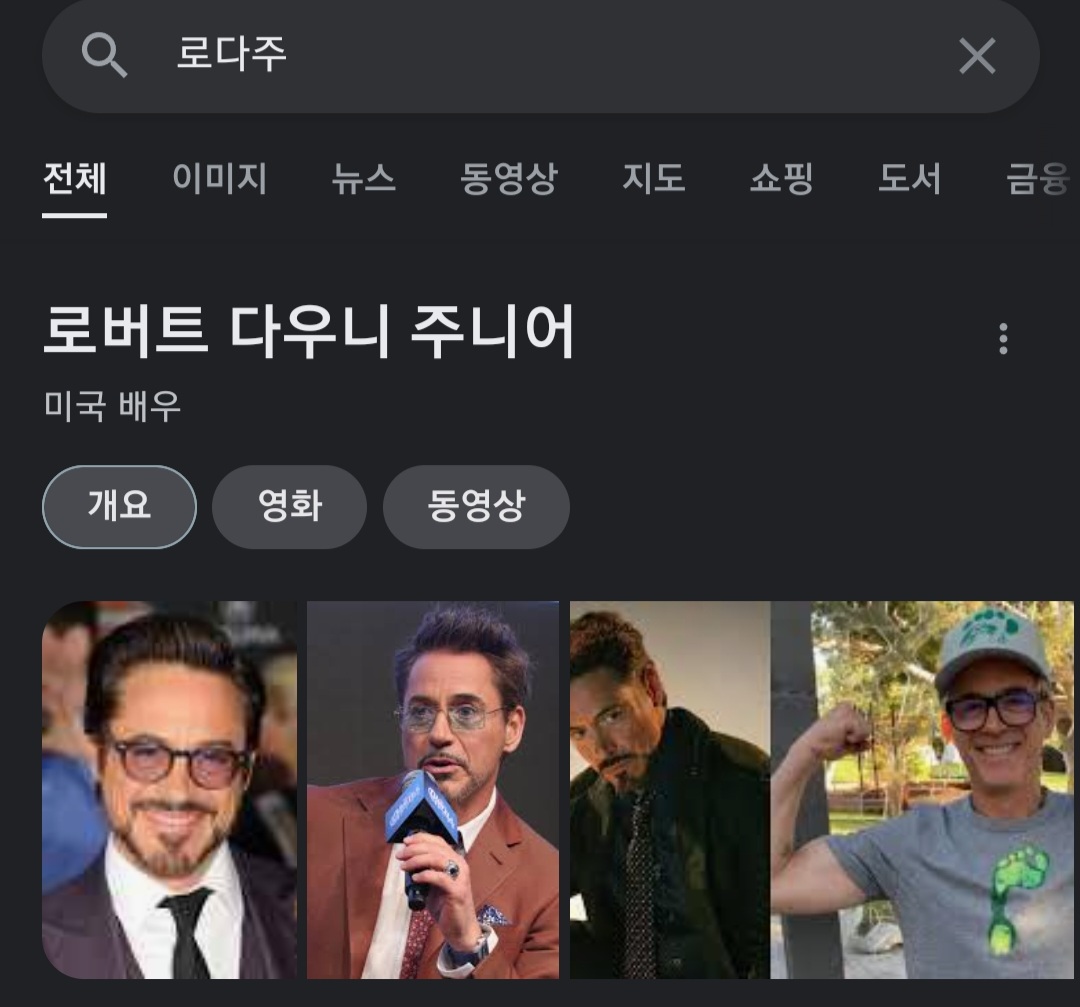Open the three-dot overflow menu
1080x1007 pixels.
click(1003, 338)
